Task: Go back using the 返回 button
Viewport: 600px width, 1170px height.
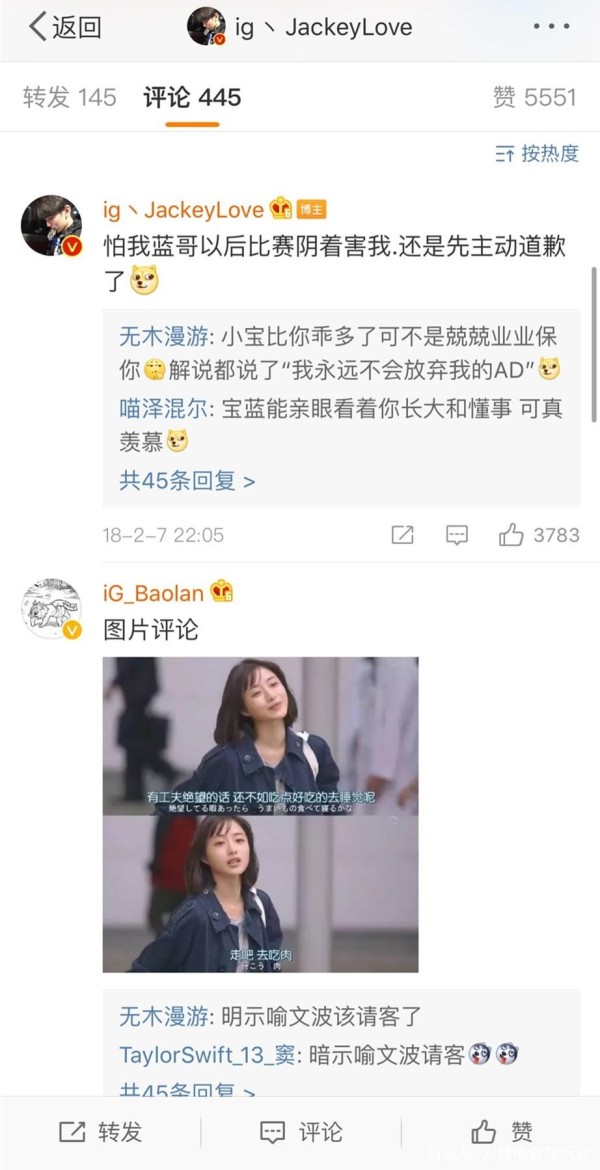Action: point(65,28)
